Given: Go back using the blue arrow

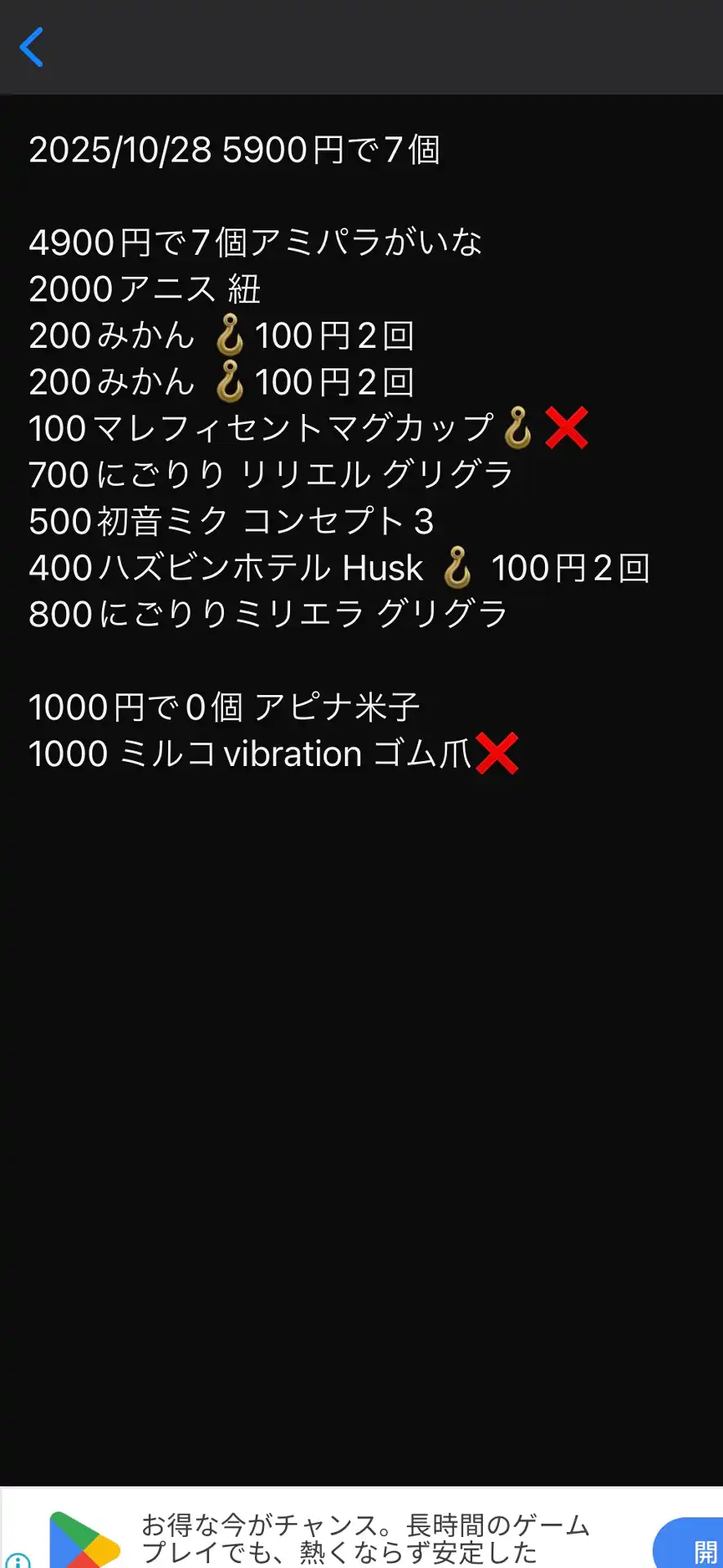Looking at the screenshot, I should click(32, 47).
